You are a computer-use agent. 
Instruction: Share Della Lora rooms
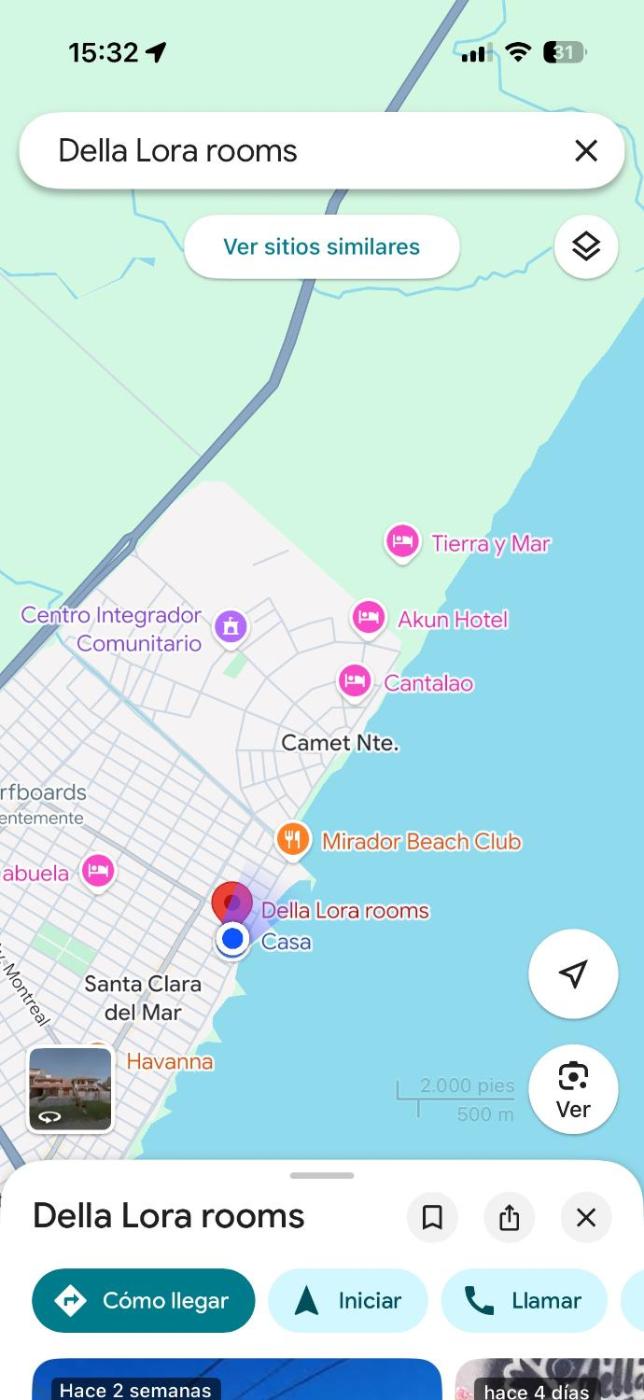(x=509, y=1217)
